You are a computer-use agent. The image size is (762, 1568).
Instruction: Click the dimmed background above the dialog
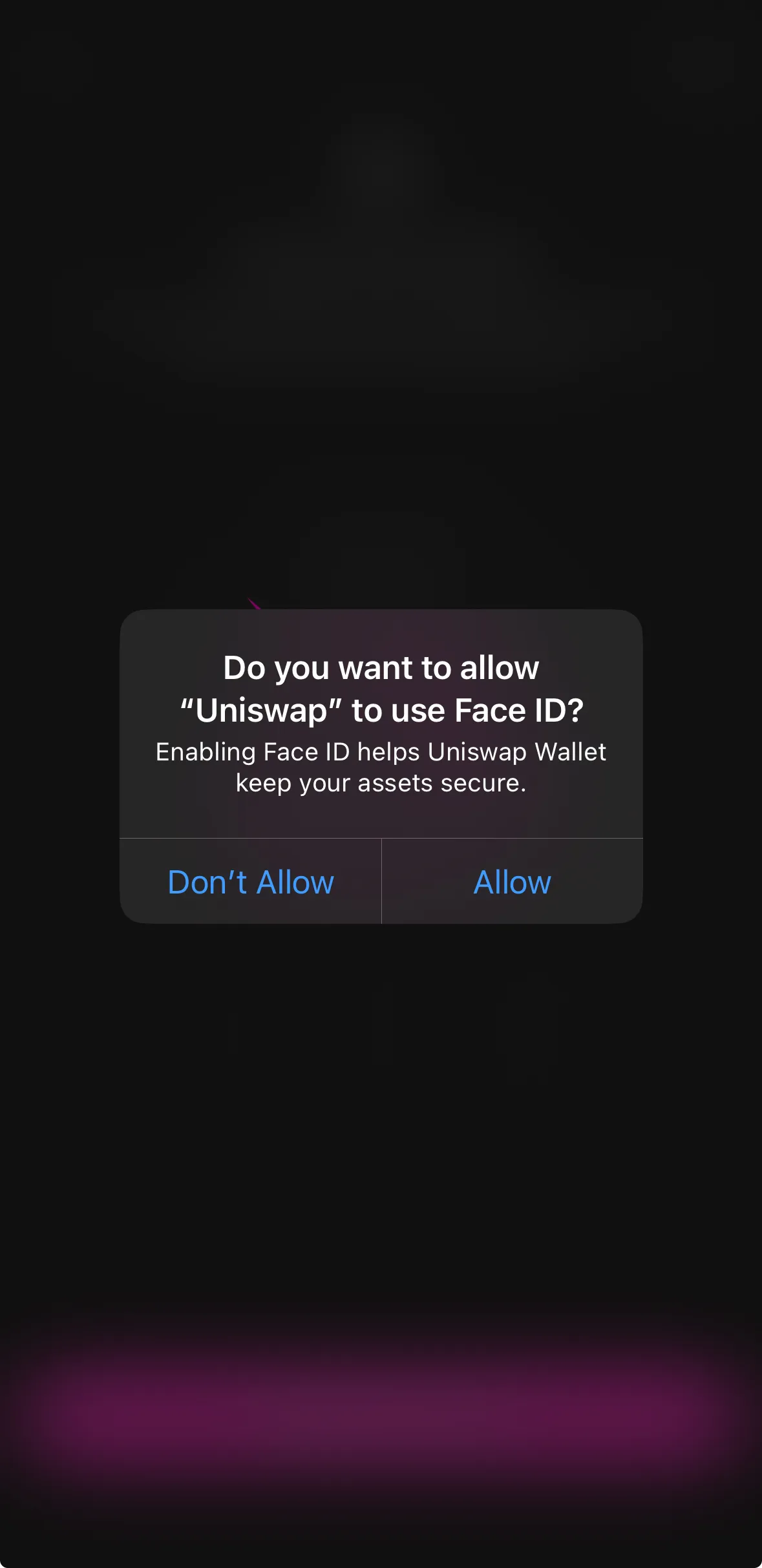381,323
